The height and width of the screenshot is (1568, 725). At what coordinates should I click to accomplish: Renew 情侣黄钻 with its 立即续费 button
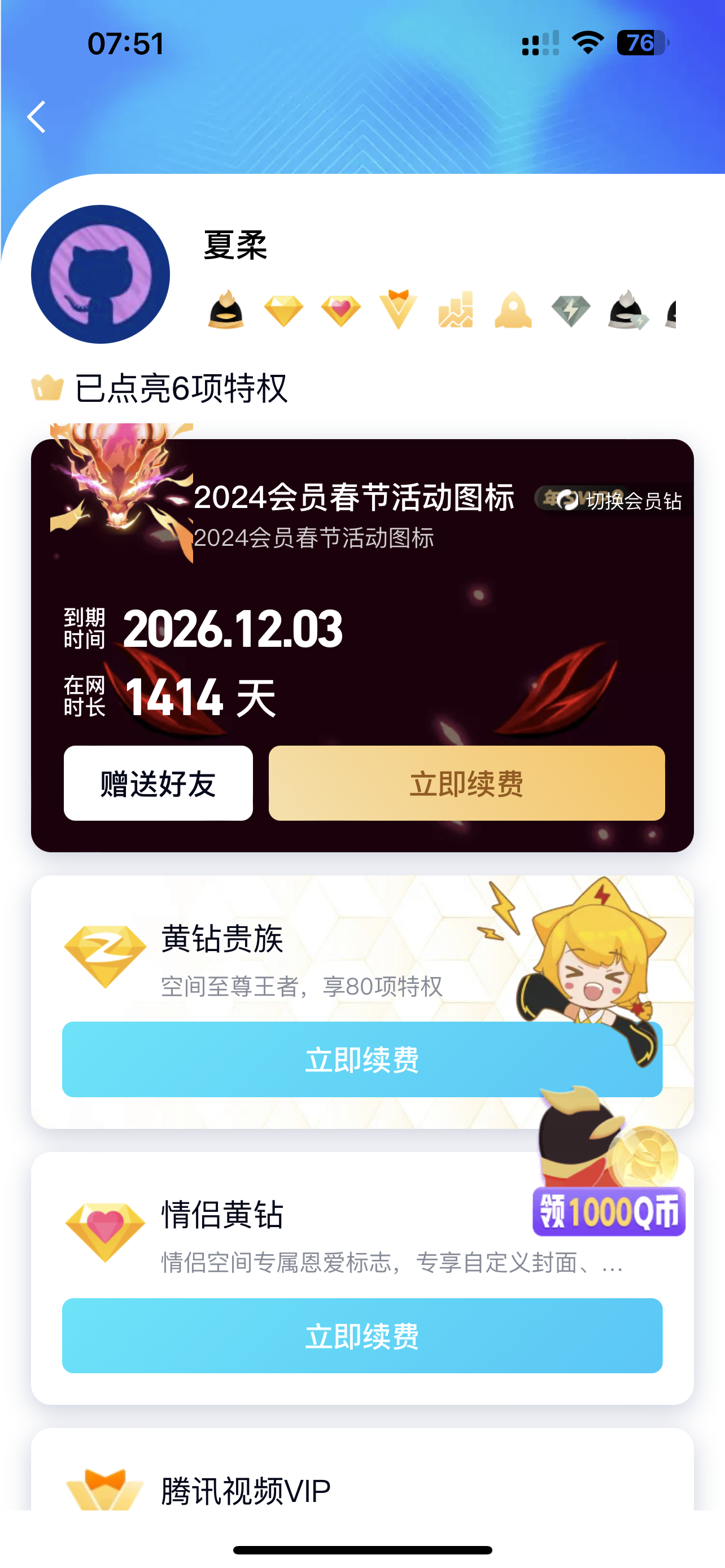click(x=361, y=1335)
